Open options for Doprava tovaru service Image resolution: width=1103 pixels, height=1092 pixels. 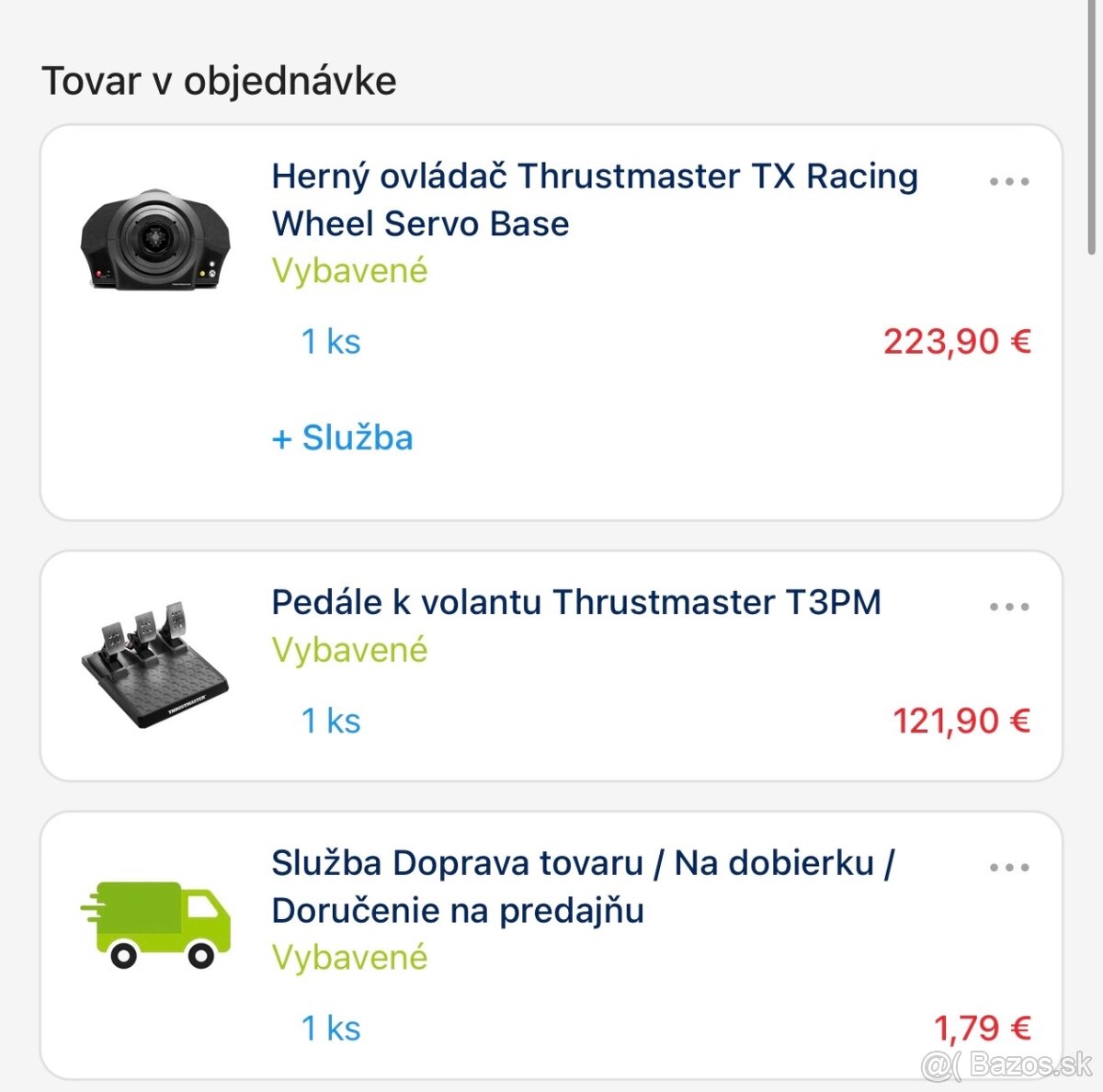coord(1008,867)
